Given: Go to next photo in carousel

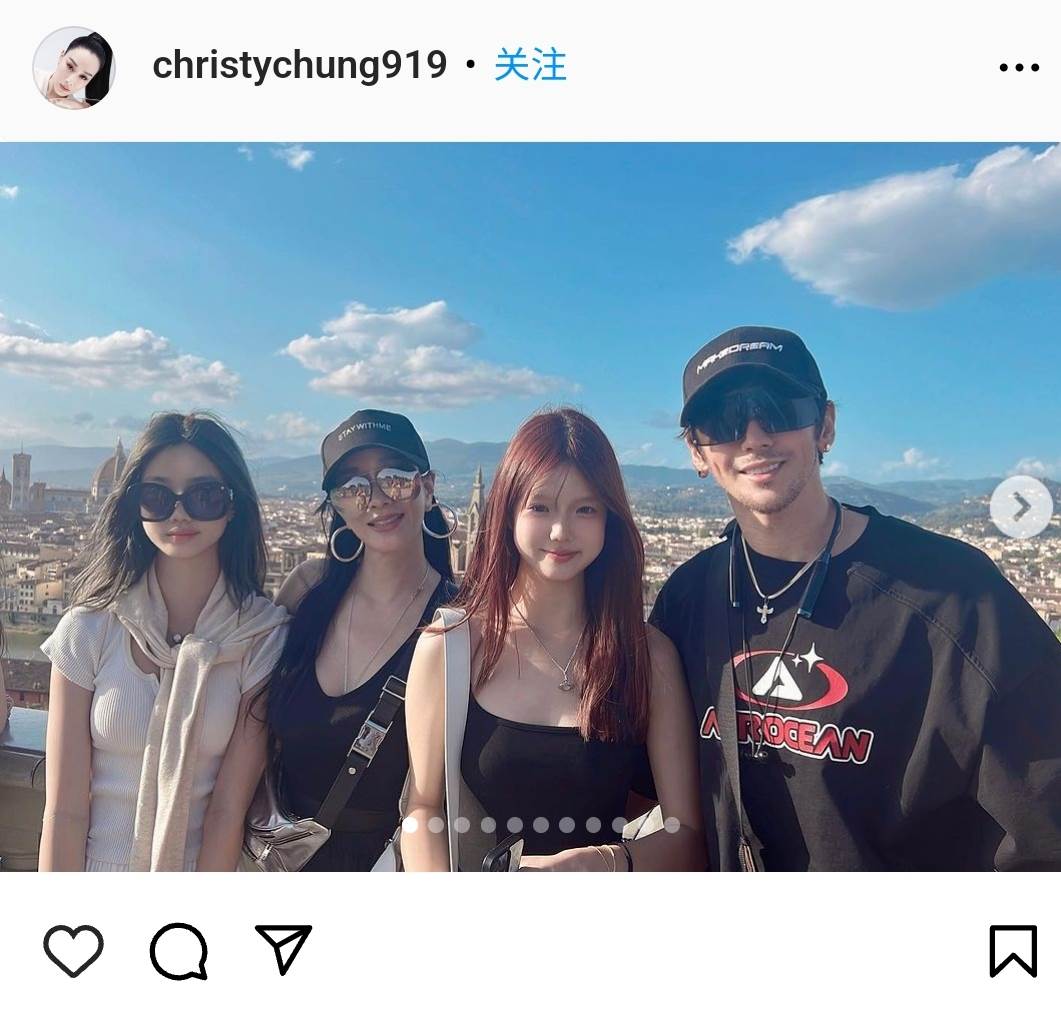Looking at the screenshot, I should pyautogui.click(x=1021, y=507).
